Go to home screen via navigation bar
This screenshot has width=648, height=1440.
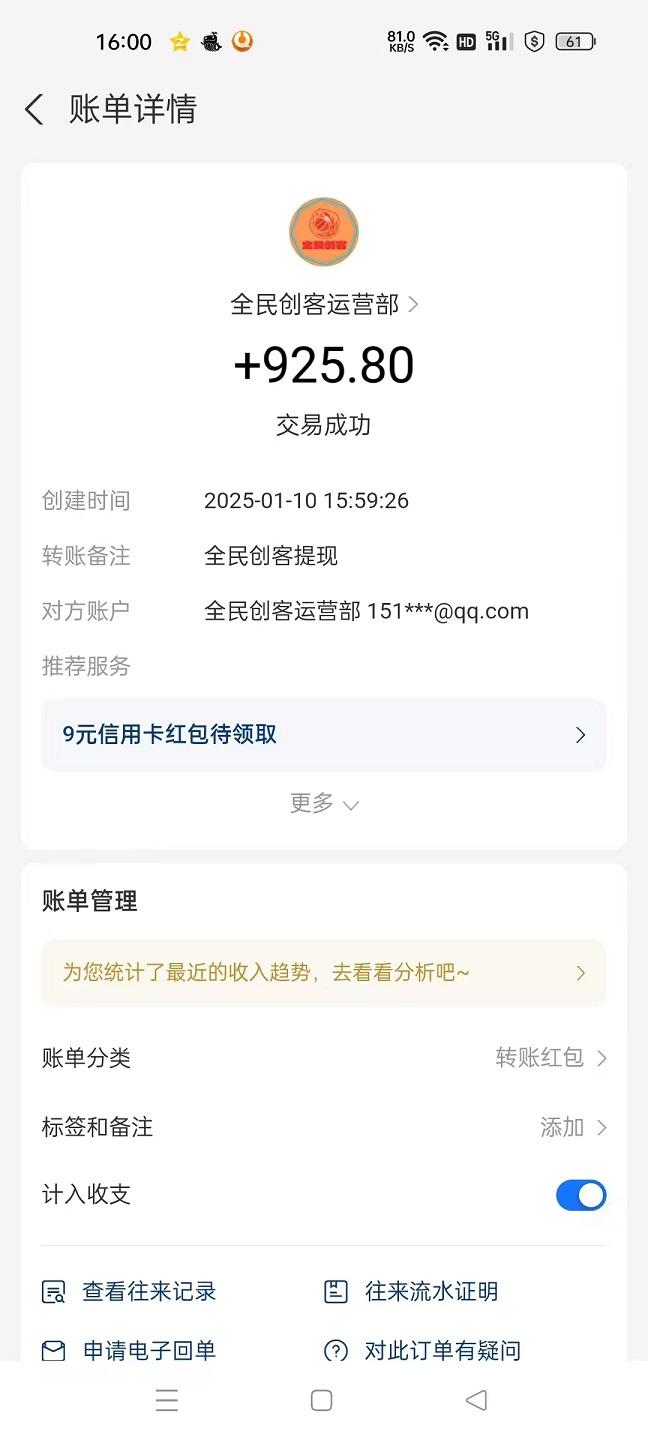coord(321,1401)
